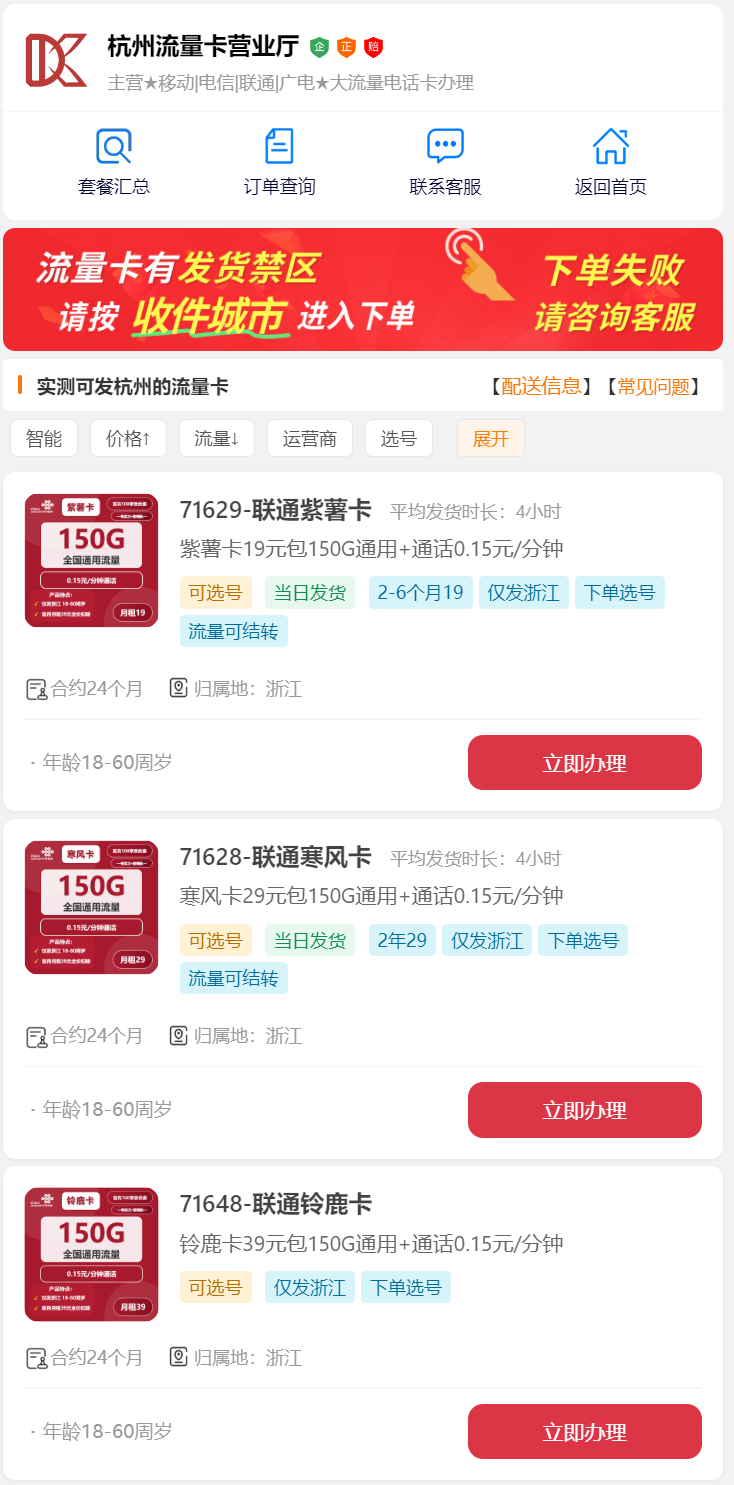Click the contract icon beside 合约24个月 on 紫薯卡
The width and height of the screenshot is (734, 1485).
(x=35, y=688)
